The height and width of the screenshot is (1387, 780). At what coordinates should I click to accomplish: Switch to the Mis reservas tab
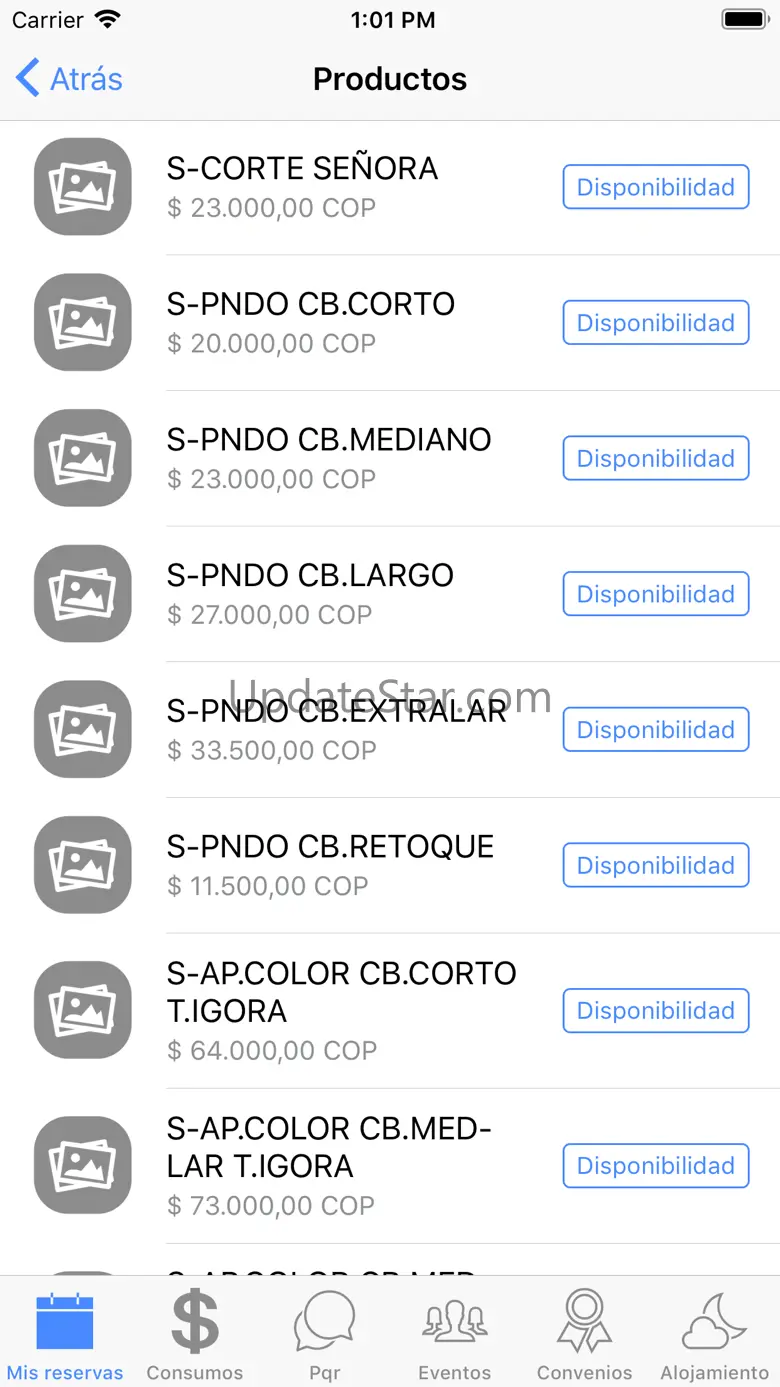tap(65, 1334)
